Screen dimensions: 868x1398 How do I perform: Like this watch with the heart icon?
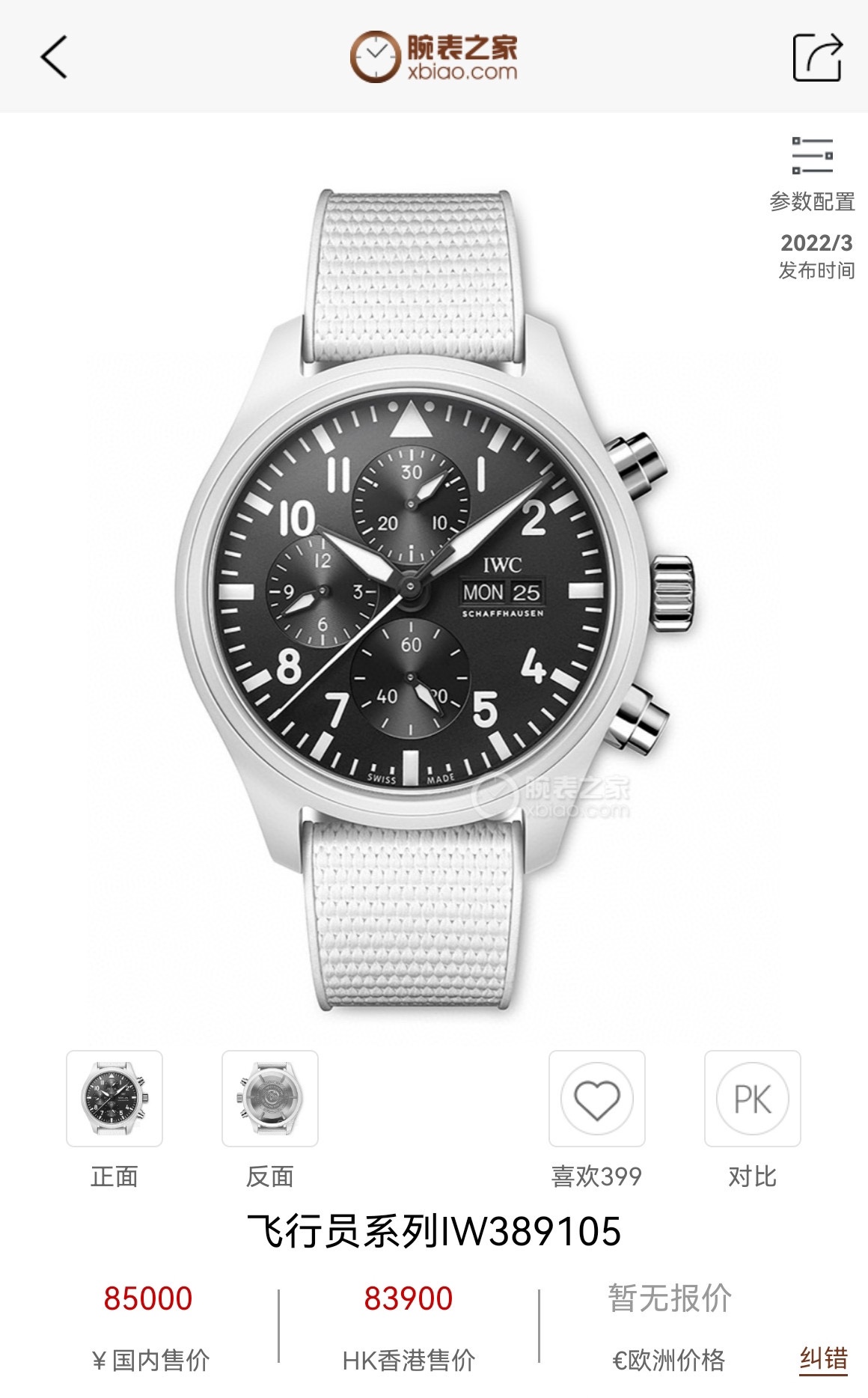(x=596, y=1098)
